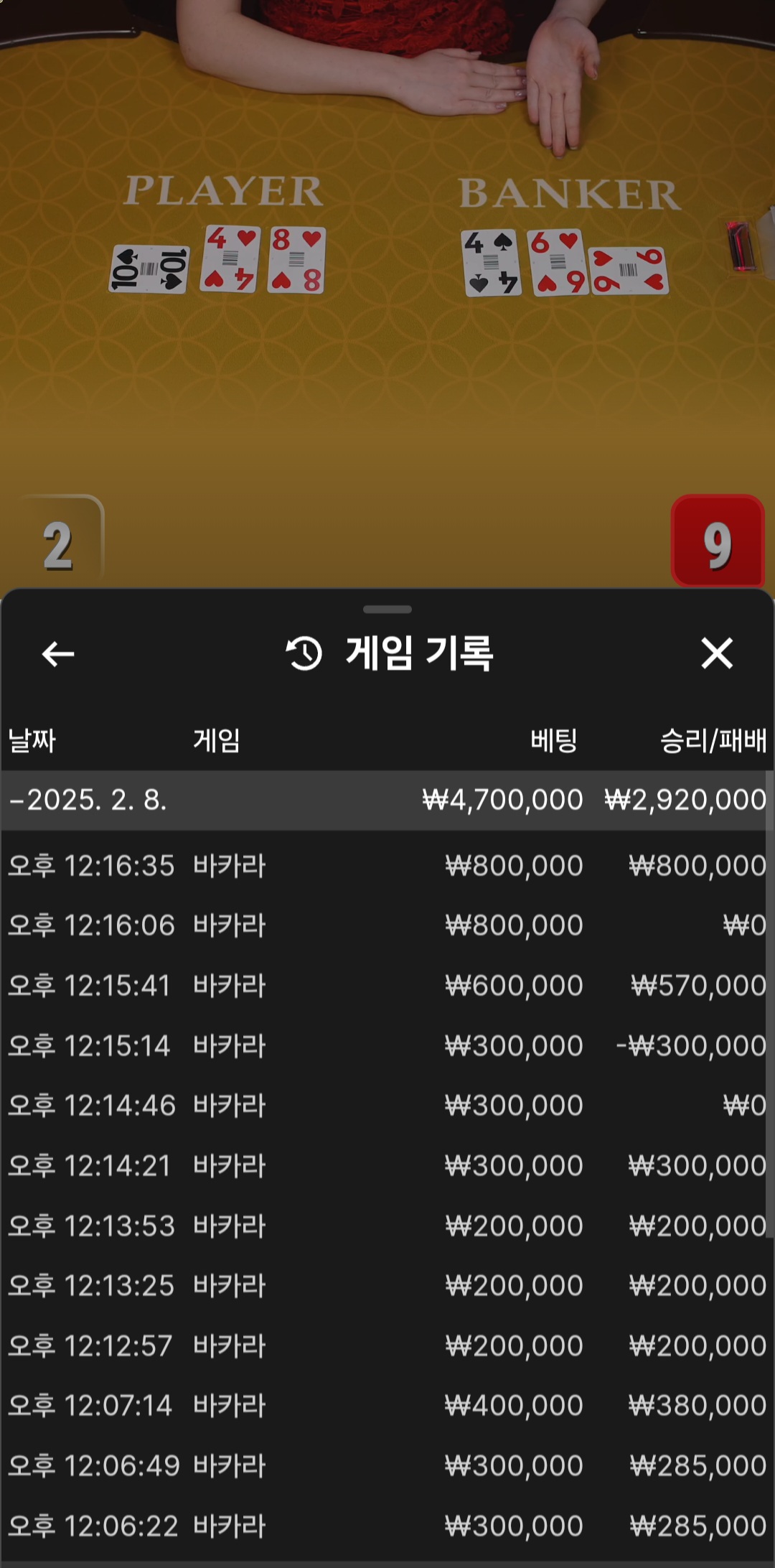The width and height of the screenshot is (775, 1568).
Task: Go back from the game history
Action: tap(58, 654)
